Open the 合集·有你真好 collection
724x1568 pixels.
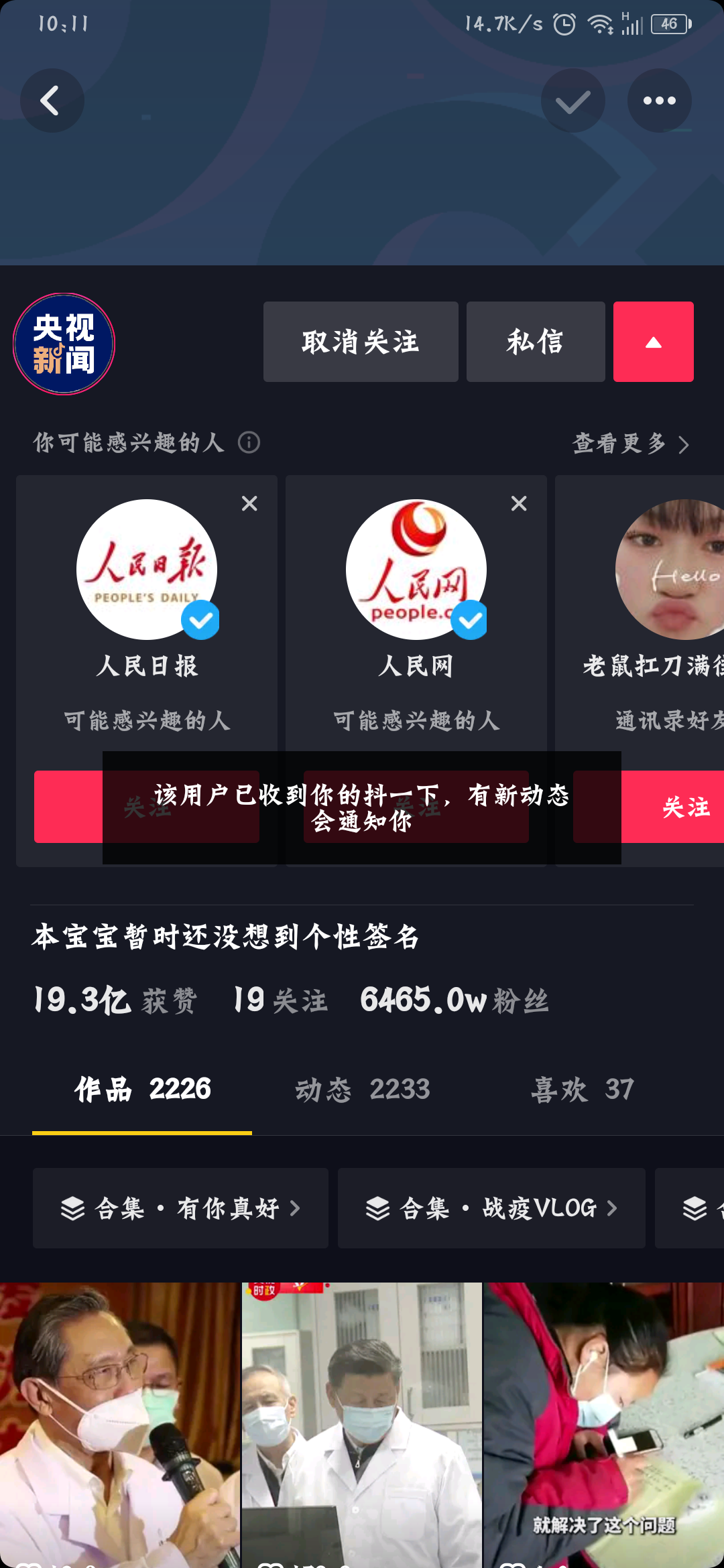[180, 1208]
